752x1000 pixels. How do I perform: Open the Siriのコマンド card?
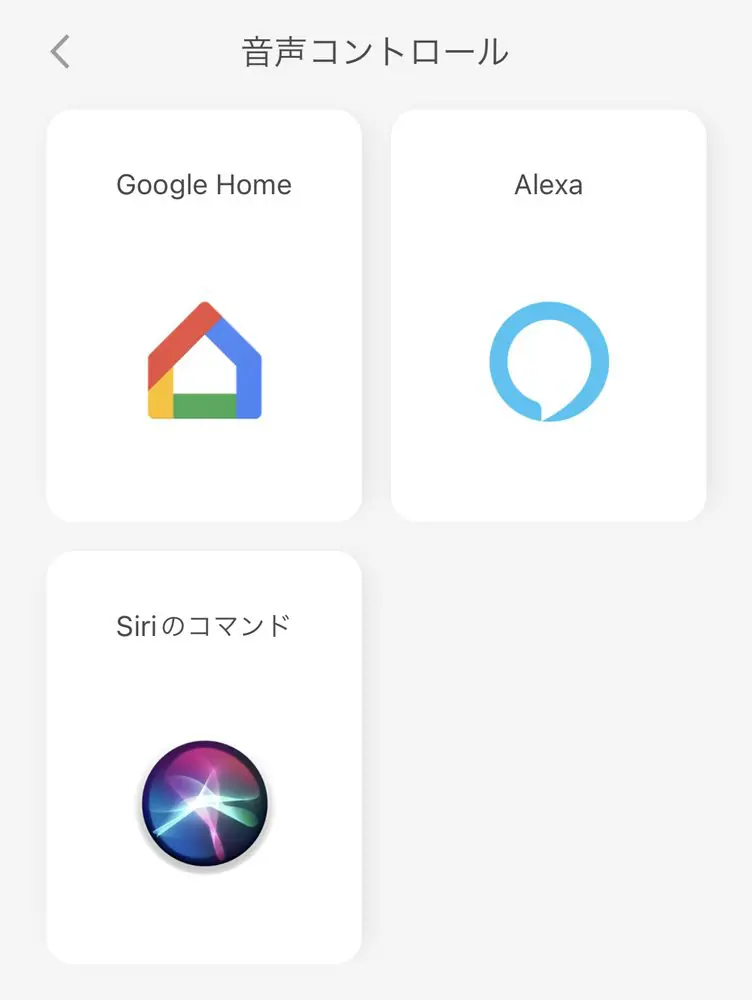[204, 757]
